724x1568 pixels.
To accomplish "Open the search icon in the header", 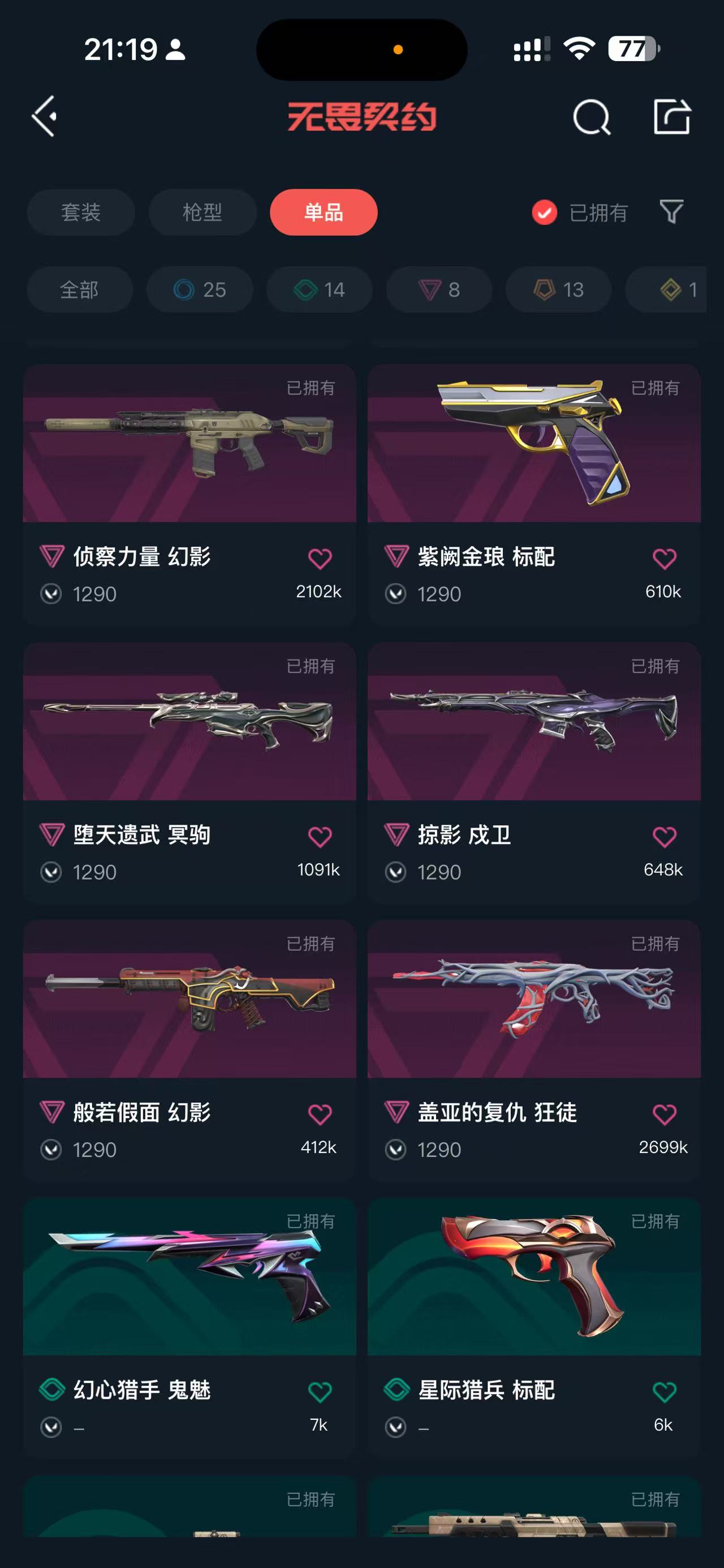I will pos(591,116).
